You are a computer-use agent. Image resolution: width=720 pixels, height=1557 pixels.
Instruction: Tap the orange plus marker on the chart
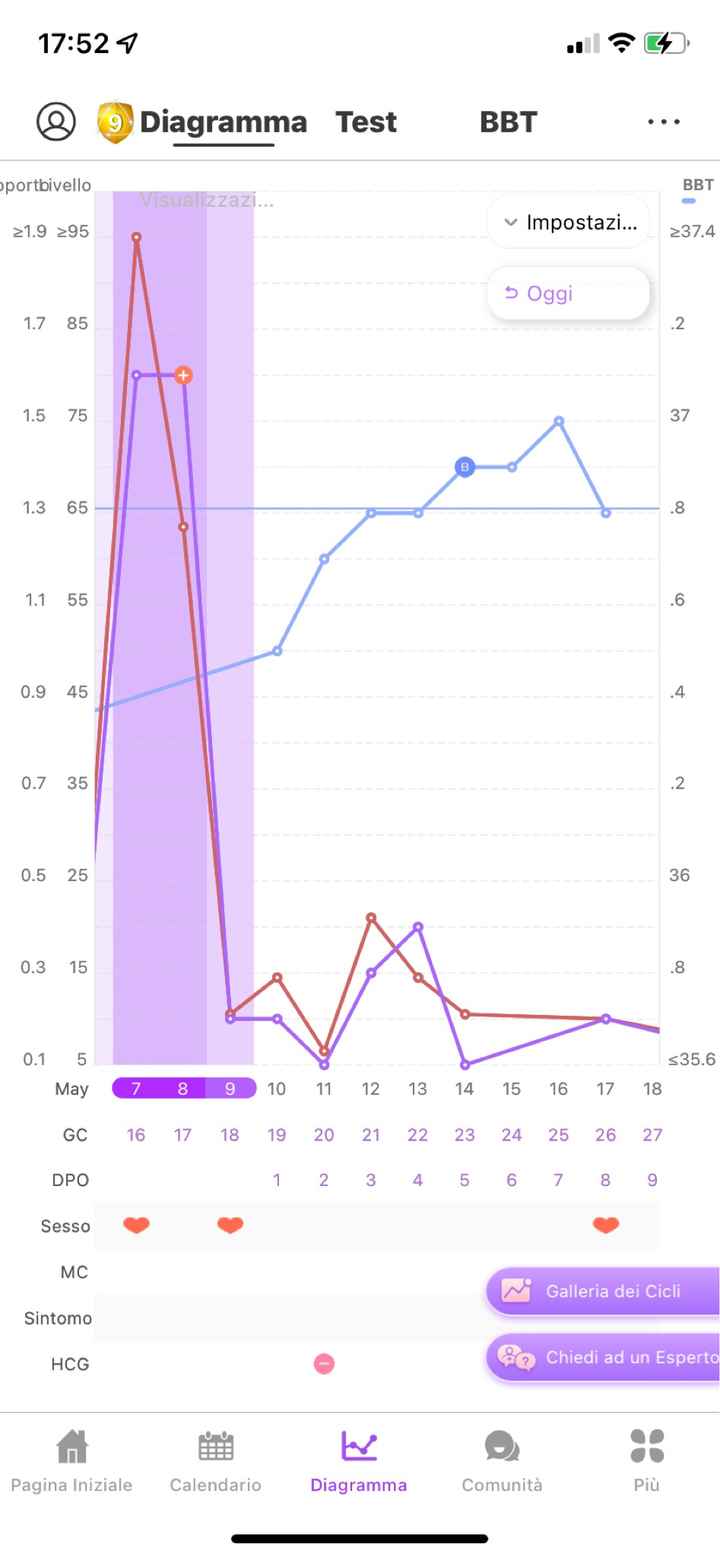pyautogui.click(x=183, y=375)
